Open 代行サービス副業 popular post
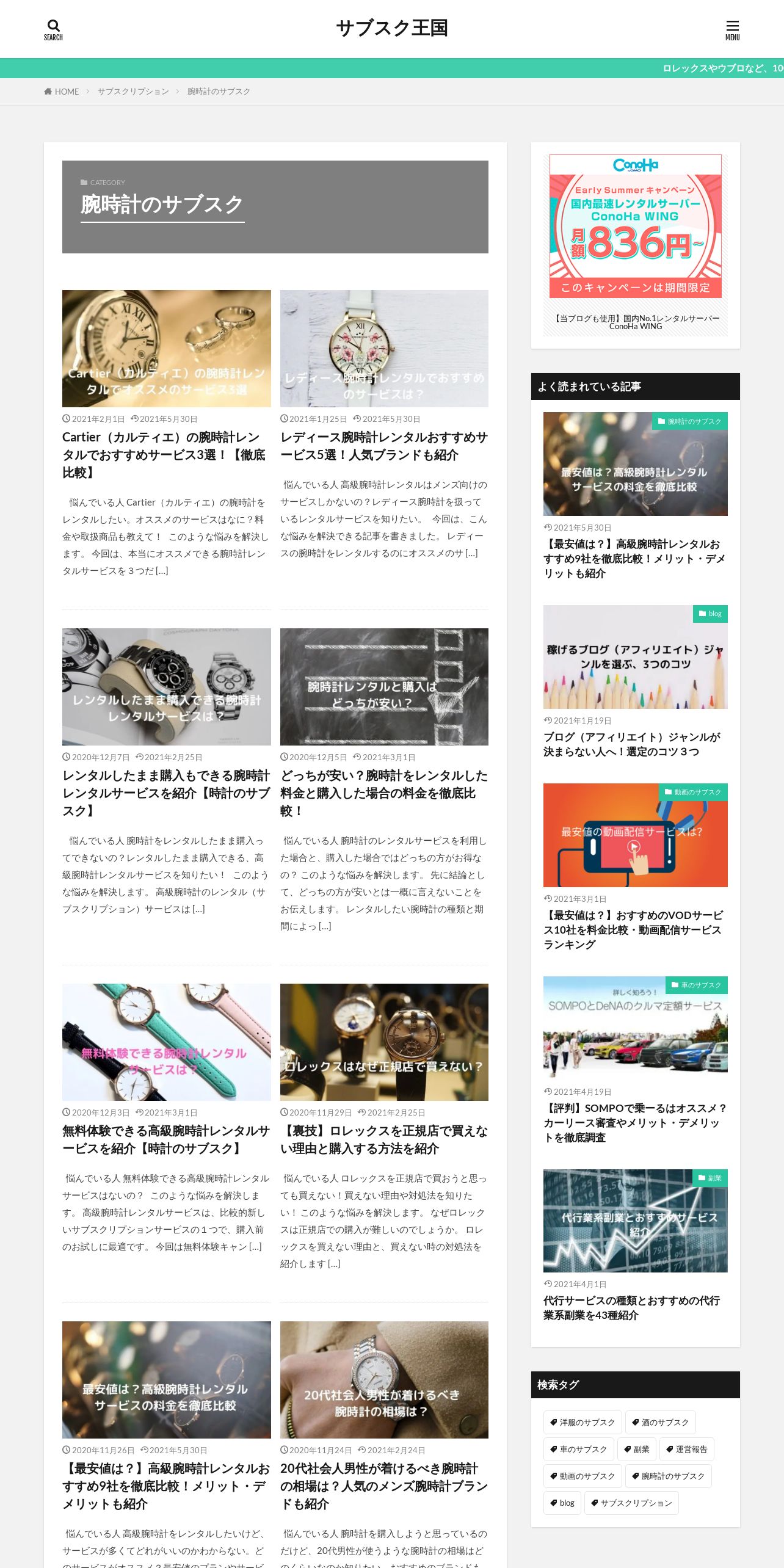Viewport: 784px width, 1568px height. [x=631, y=1308]
